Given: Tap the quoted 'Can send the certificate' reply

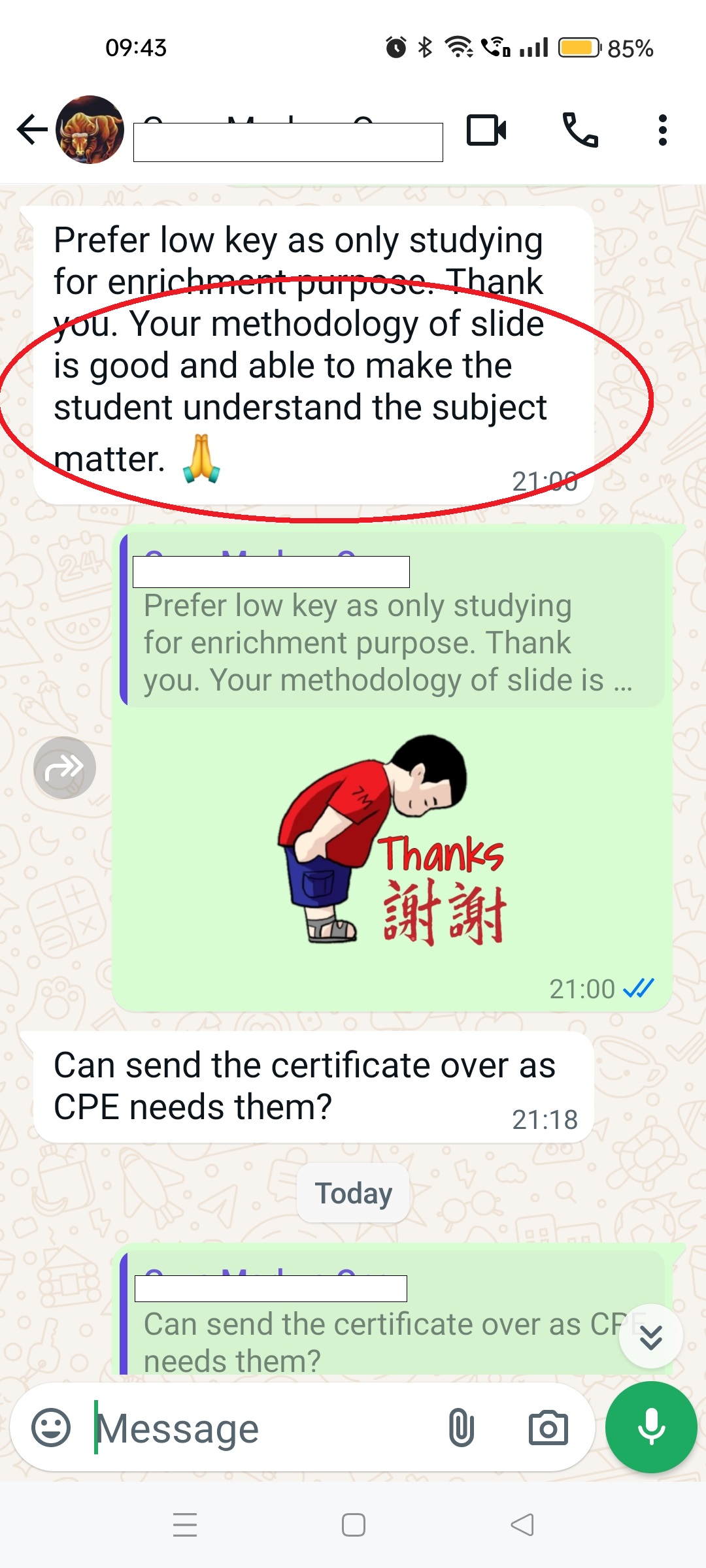Looking at the screenshot, I should [x=392, y=1313].
